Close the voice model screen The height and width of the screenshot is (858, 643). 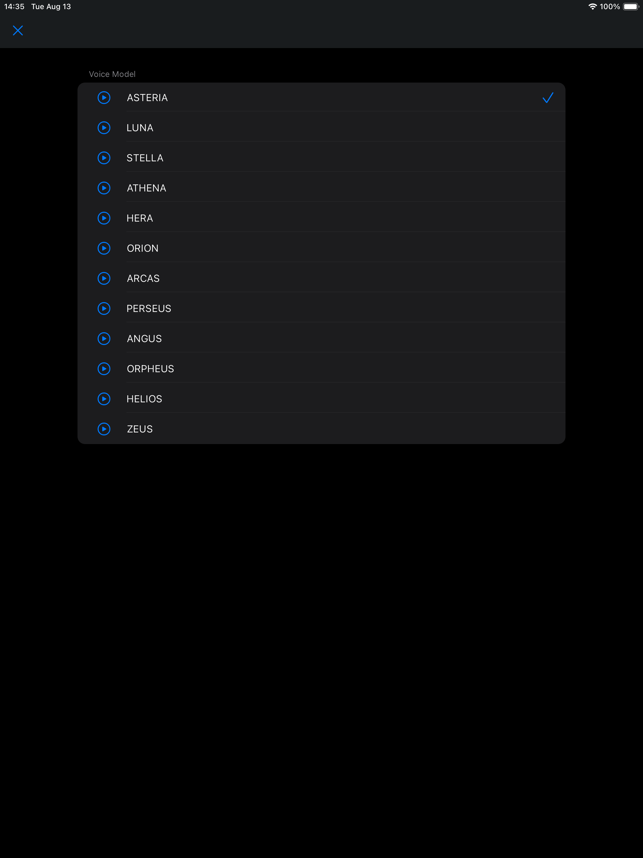coord(18,31)
